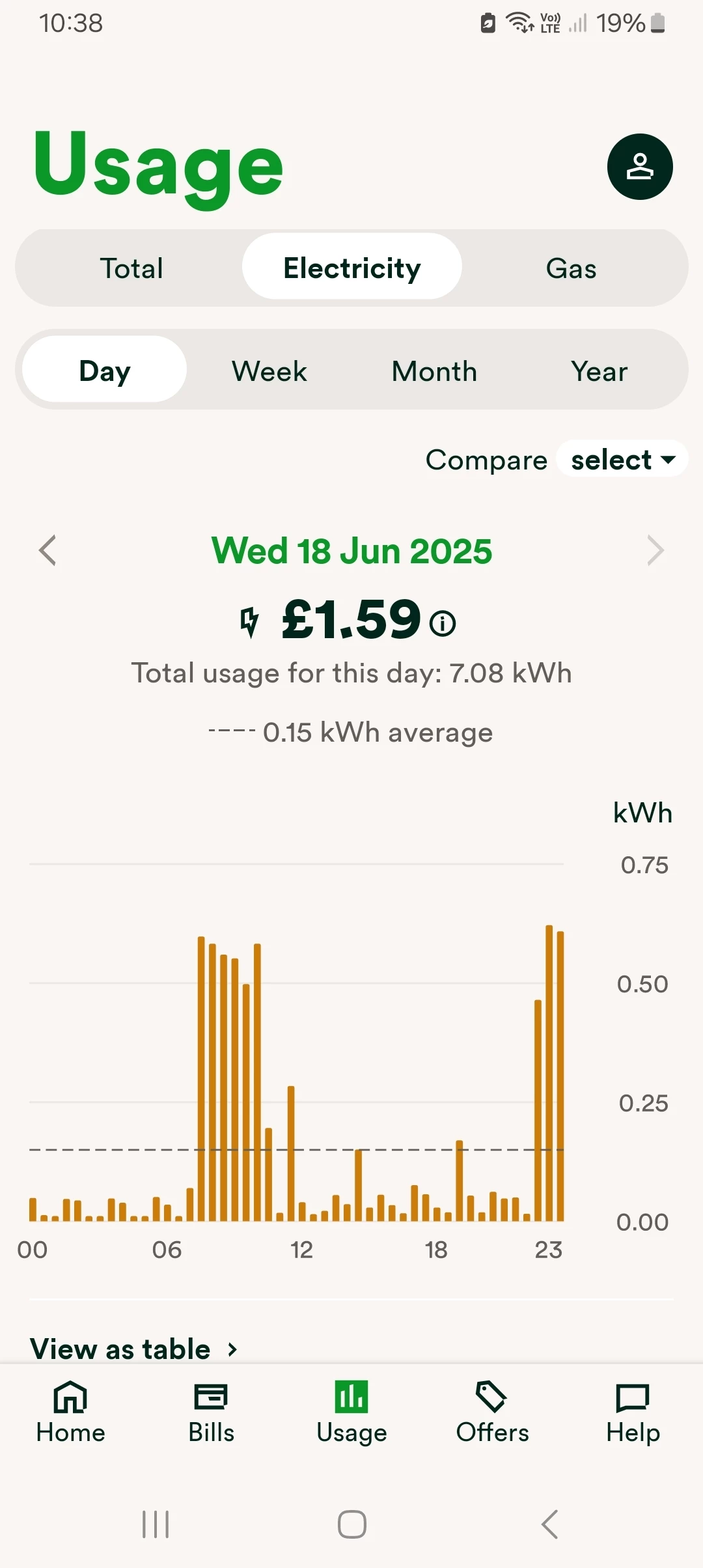The height and width of the screenshot is (1568, 703).
Task: Open the Bills tab
Action: 211,1412
